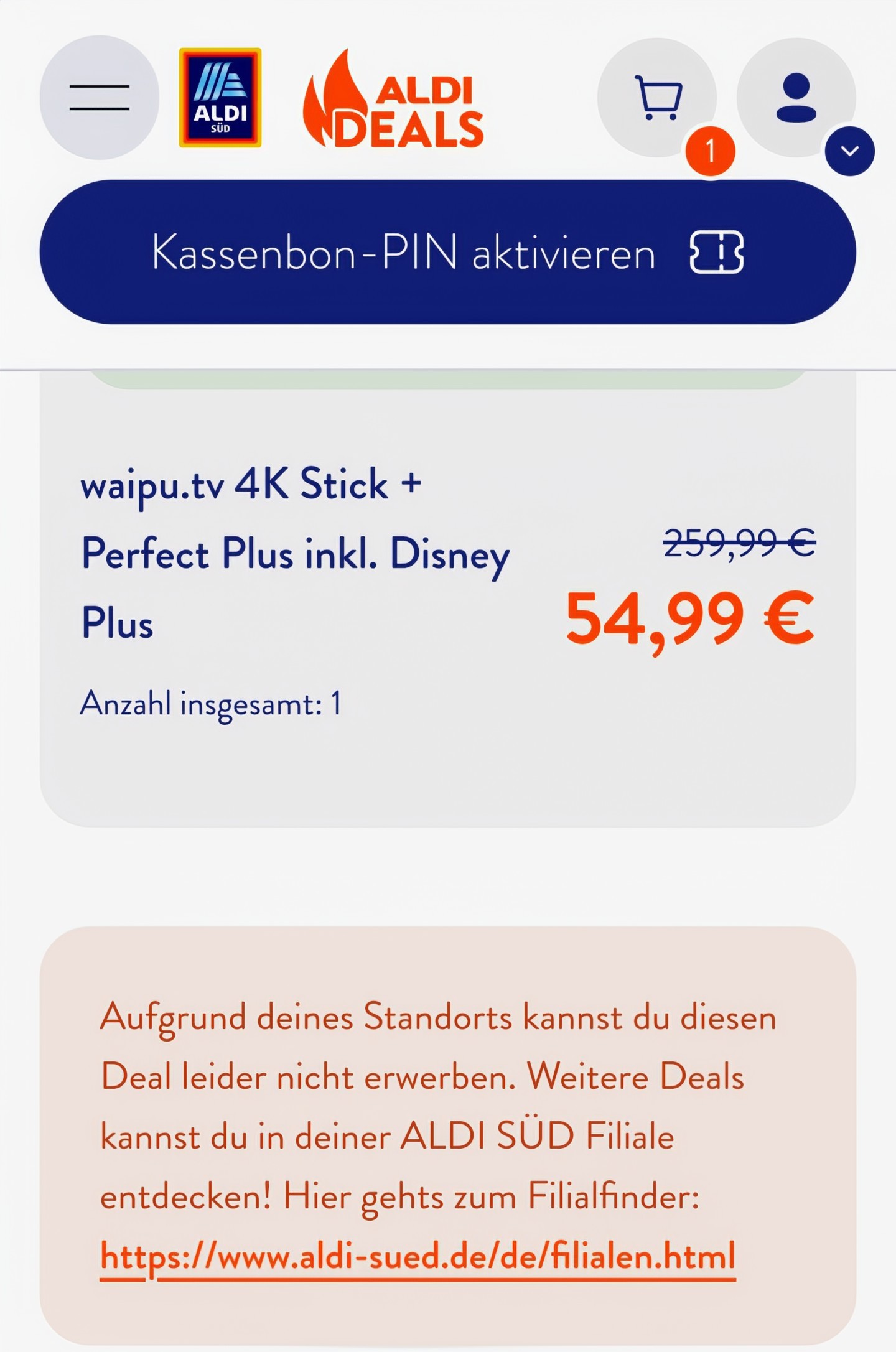This screenshot has height=1352, width=896.
Task: Open the user account menu
Action: 796,98
